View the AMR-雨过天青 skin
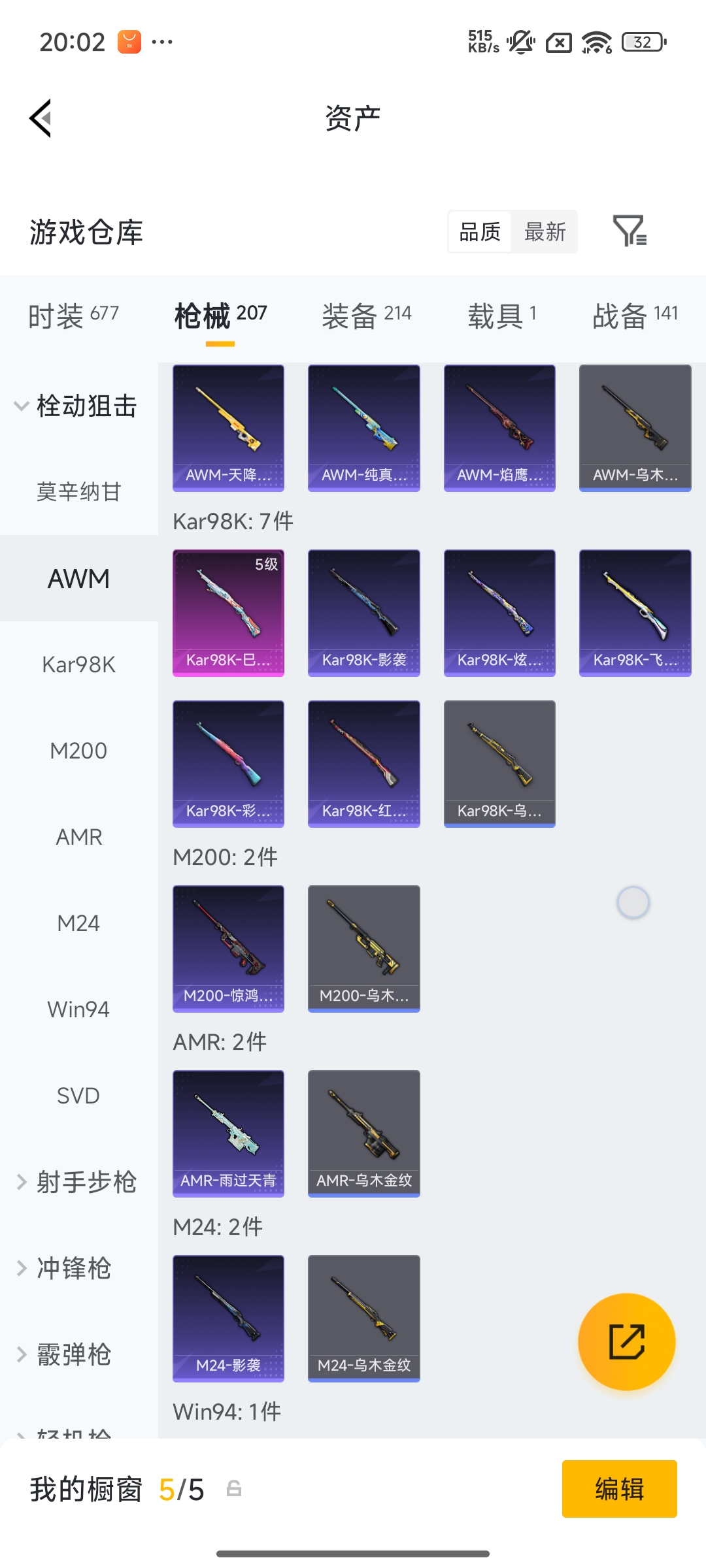The height and width of the screenshot is (1568, 706). 228,1133
